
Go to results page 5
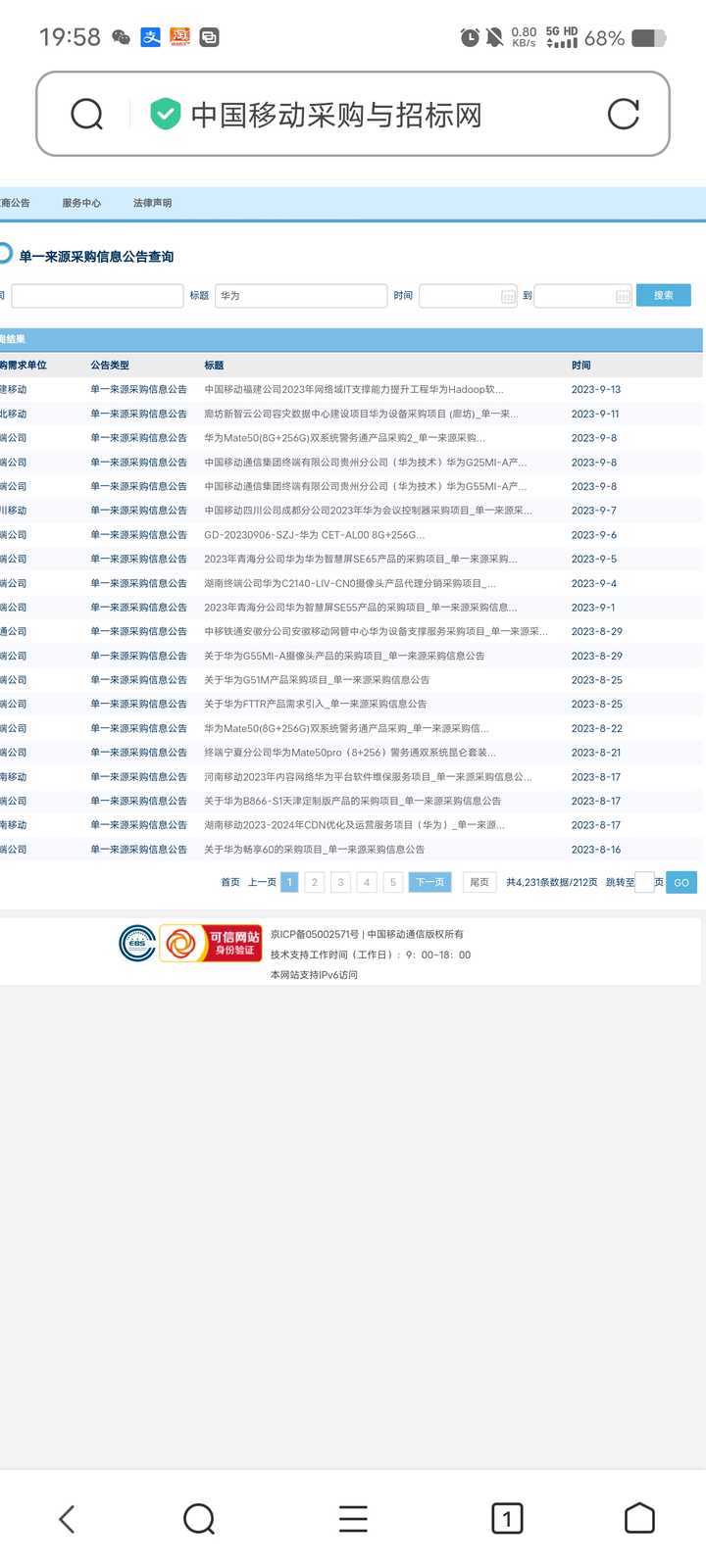tap(393, 882)
